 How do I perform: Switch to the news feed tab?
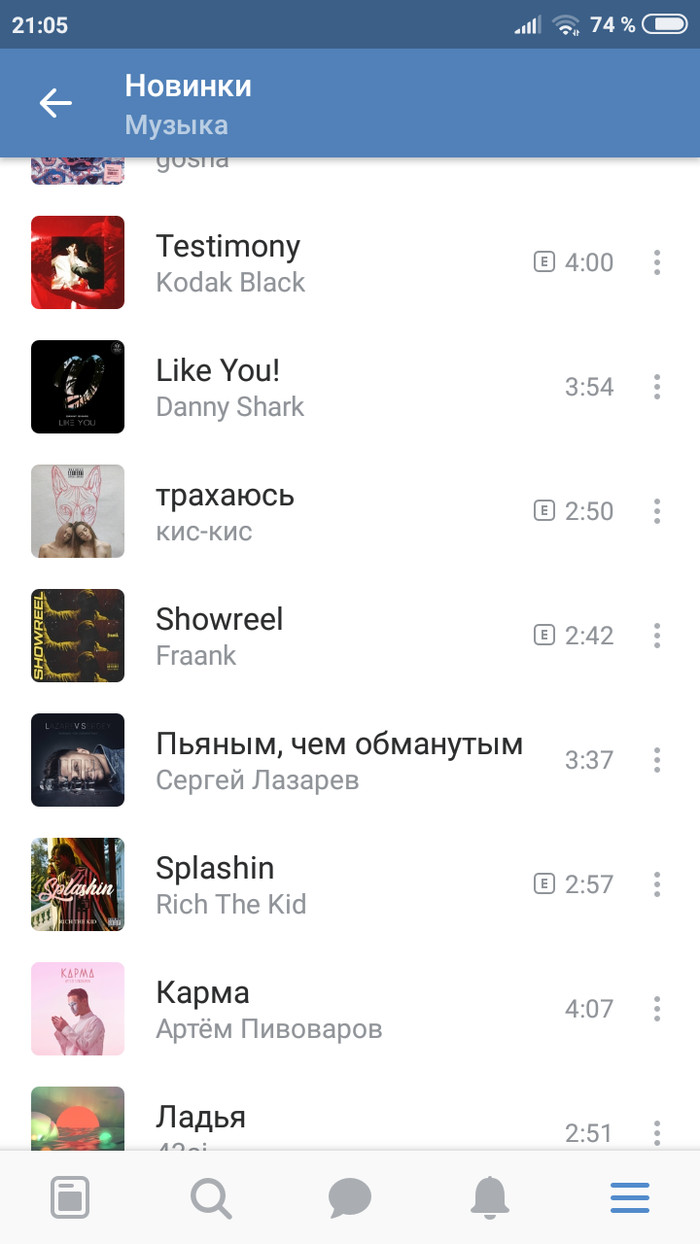pyautogui.click(x=70, y=1197)
